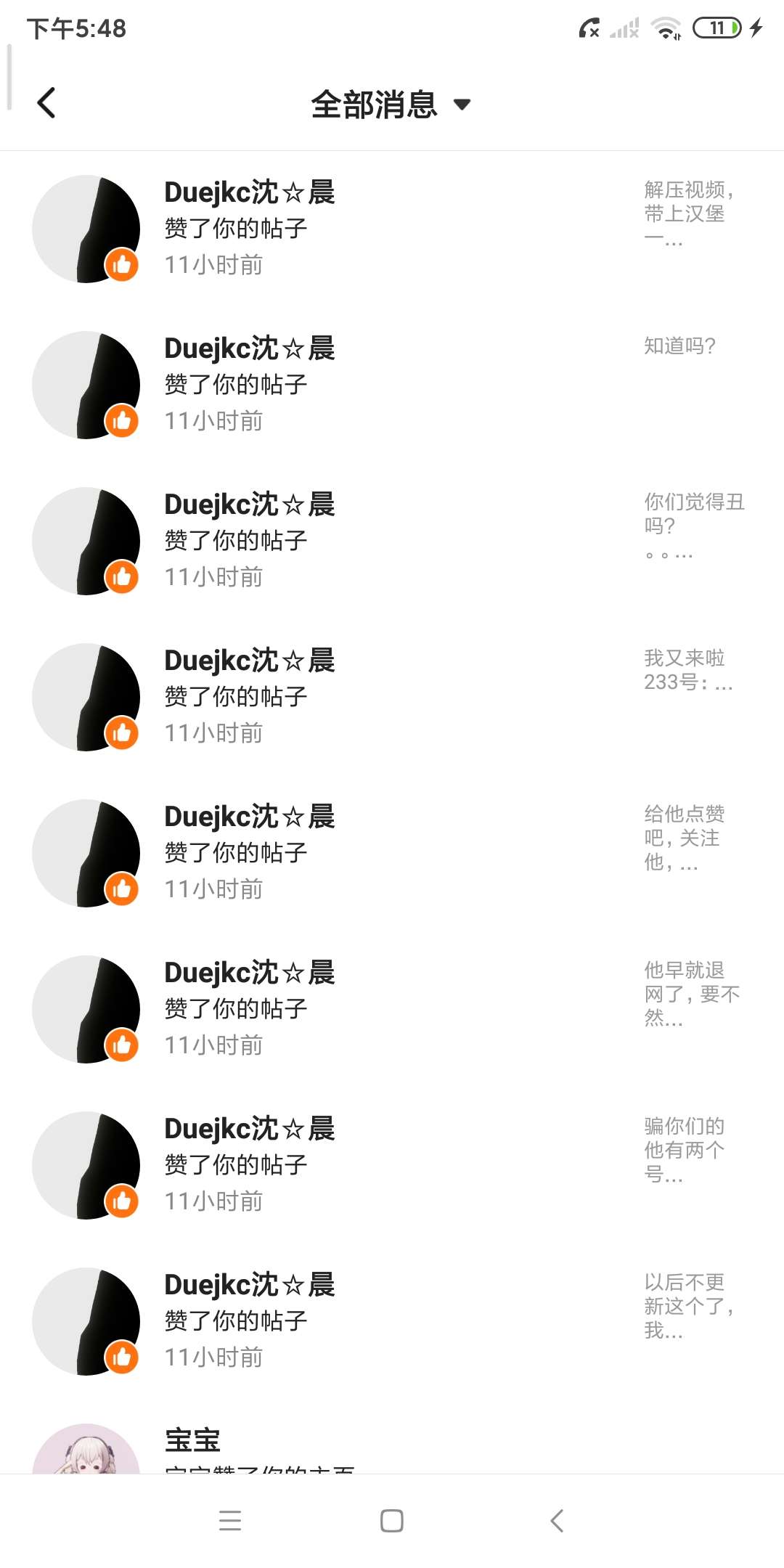The height and width of the screenshot is (1568, 784).
Task: Open the like notification for 给他点赞吧 post
Action: click(392, 853)
